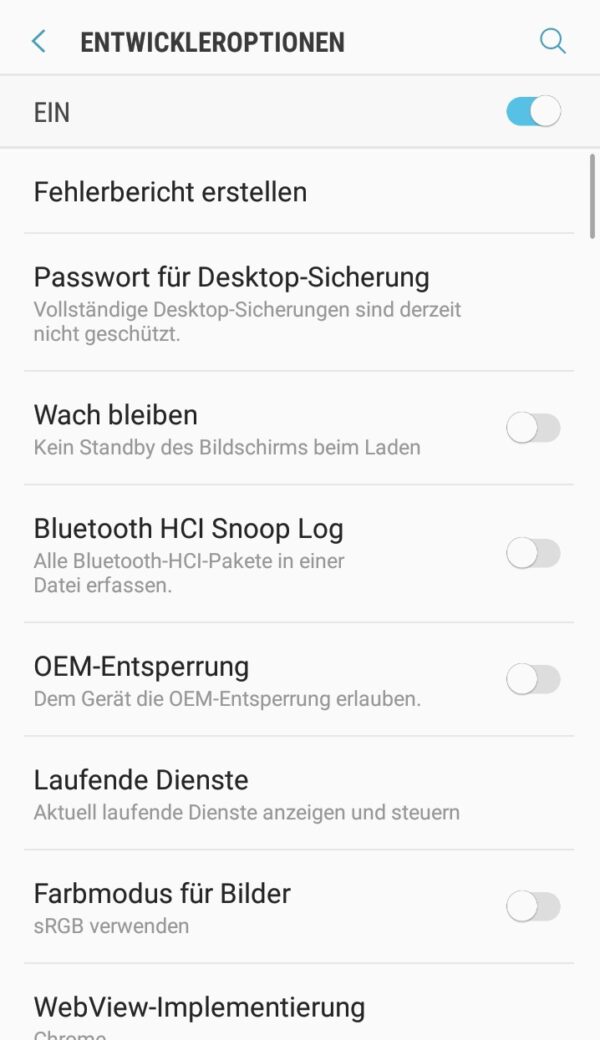Open the search icon in header
This screenshot has height=1040, width=600.
(x=552, y=41)
